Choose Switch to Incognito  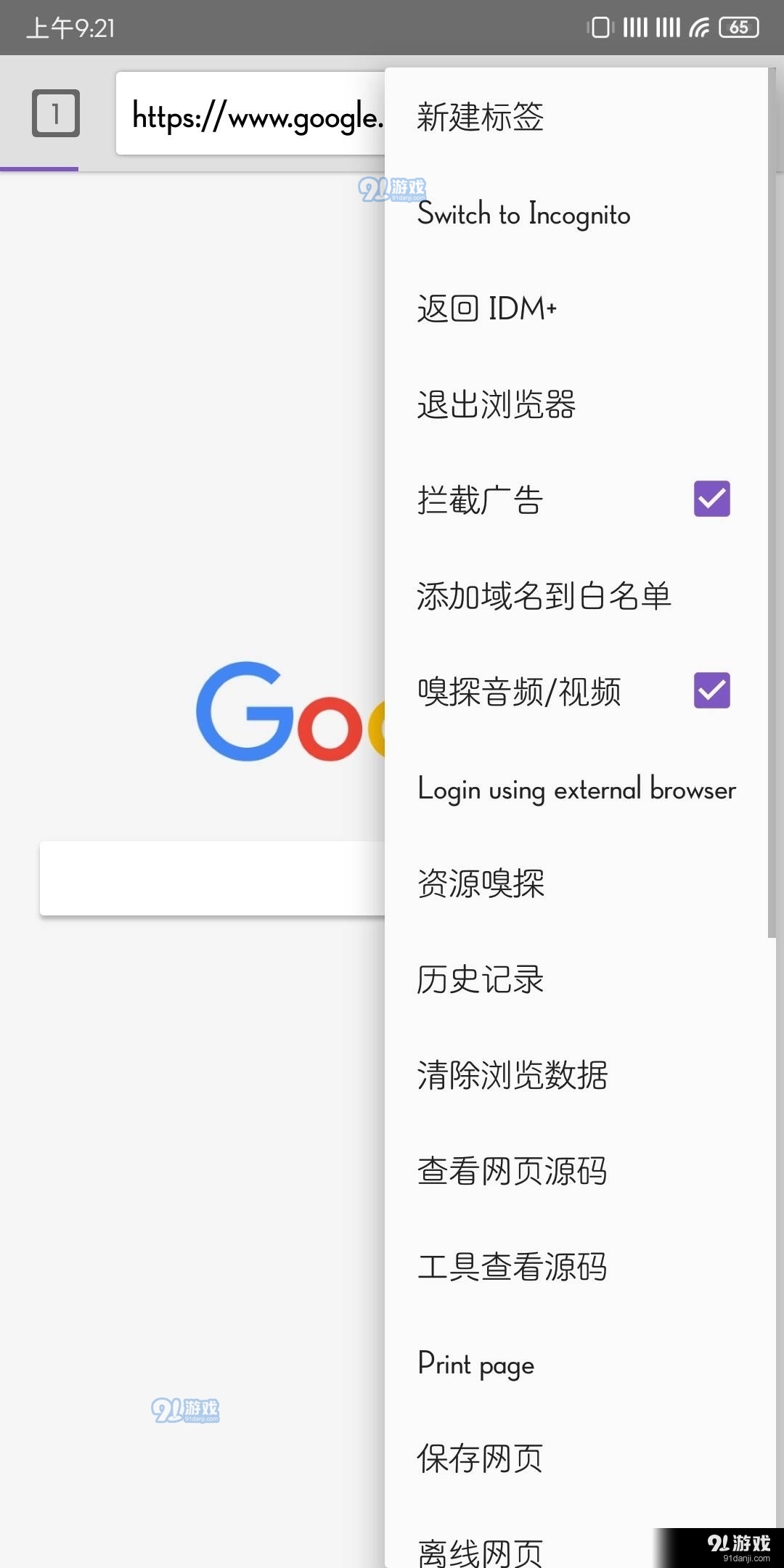(x=576, y=213)
